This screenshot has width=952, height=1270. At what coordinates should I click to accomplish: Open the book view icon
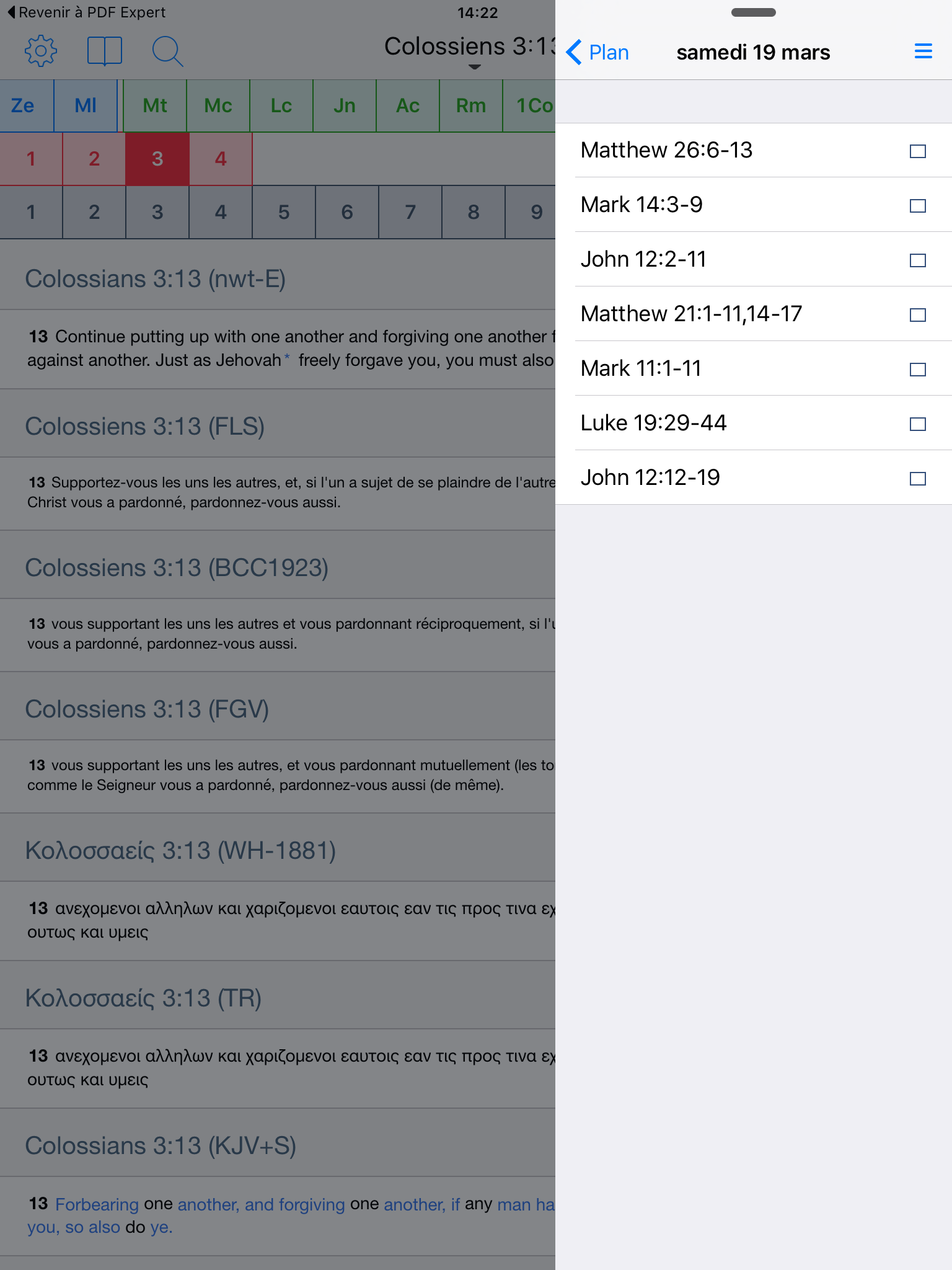(x=104, y=51)
